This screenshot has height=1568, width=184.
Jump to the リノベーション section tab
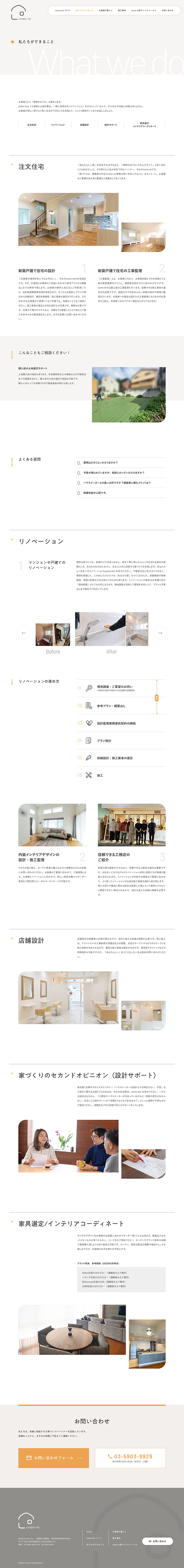[58, 125]
